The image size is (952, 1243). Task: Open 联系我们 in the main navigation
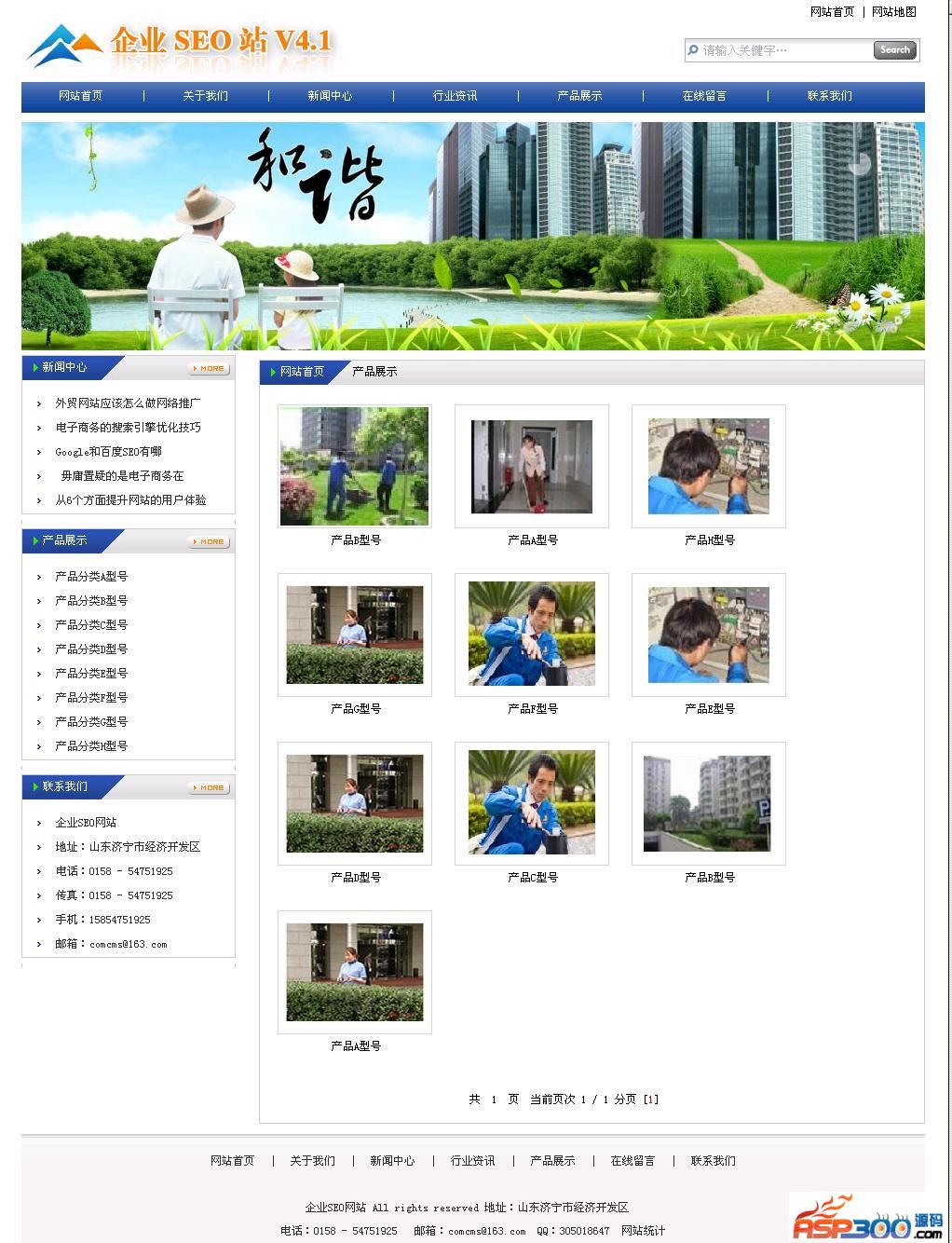tap(829, 96)
